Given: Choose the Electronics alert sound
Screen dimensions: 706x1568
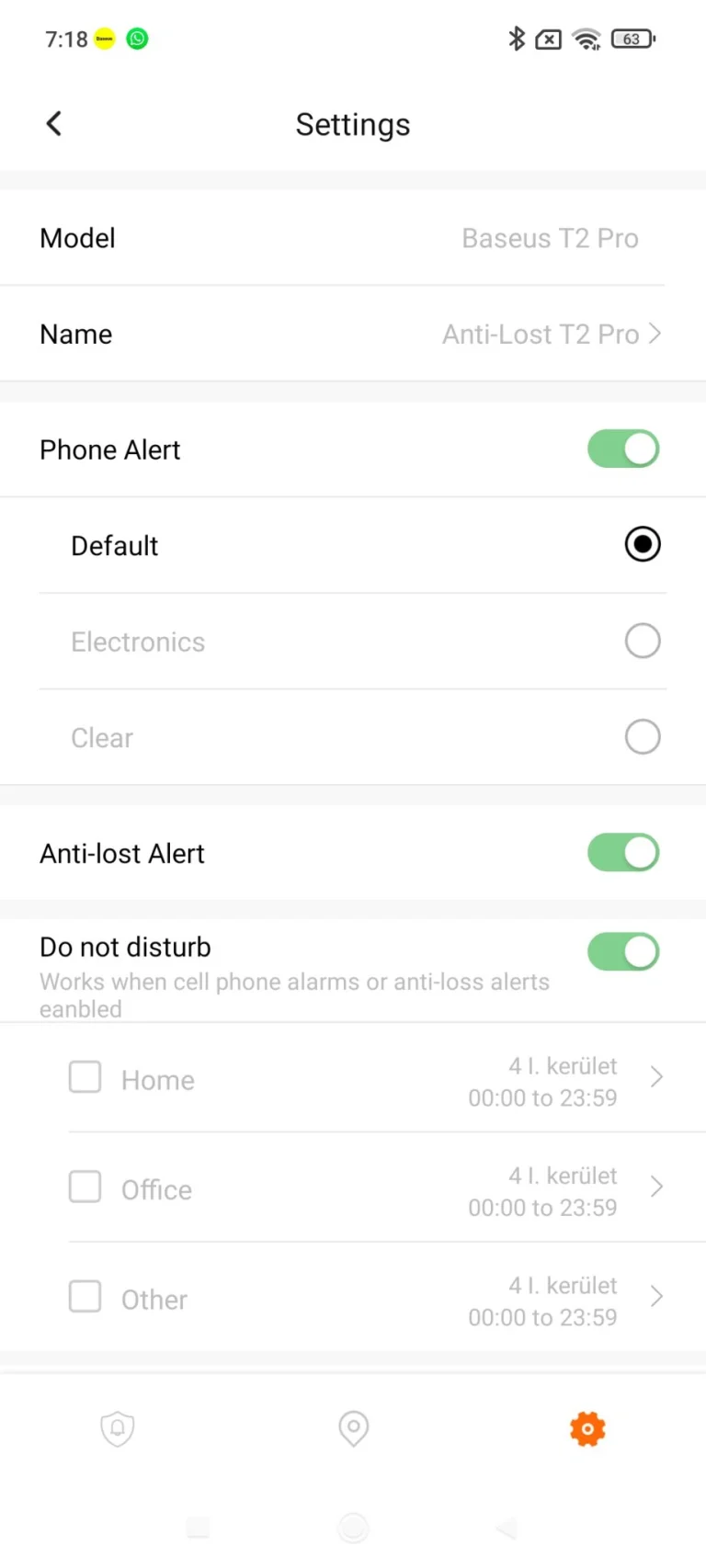Looking at the screenshot, I should [642, 642].
